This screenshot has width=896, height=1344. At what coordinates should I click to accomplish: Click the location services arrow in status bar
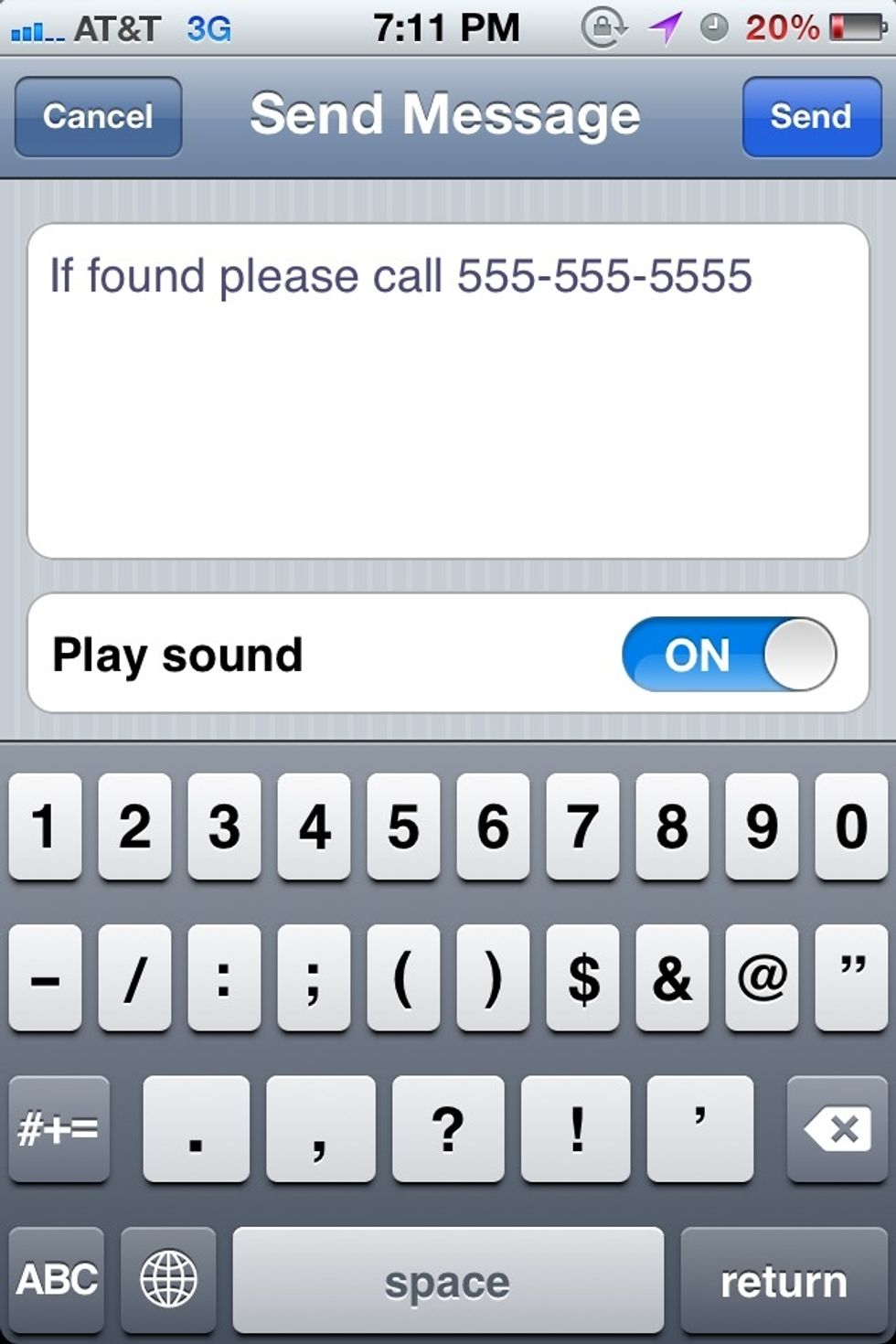665,27
